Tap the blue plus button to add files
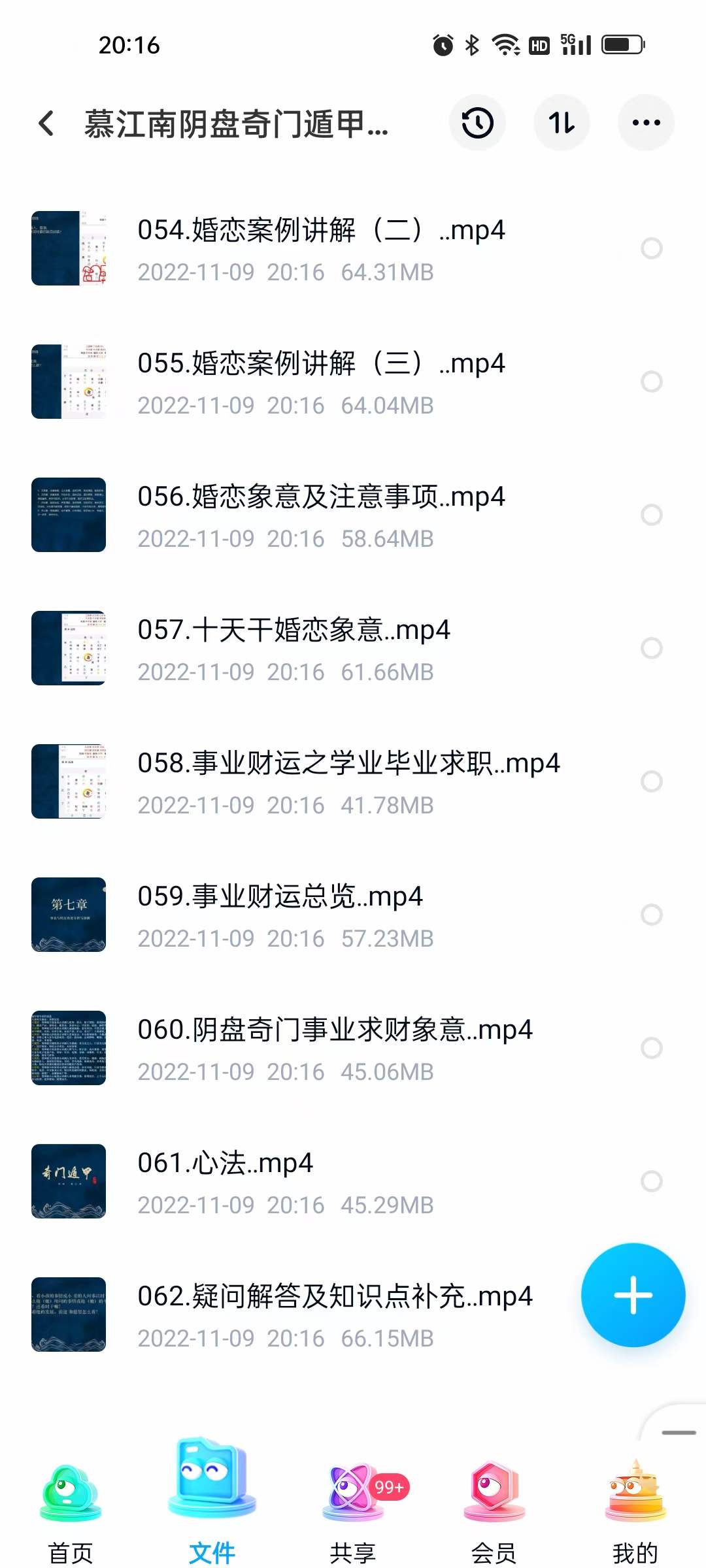Screen dimensions: 706x1568 point(632,1296)
